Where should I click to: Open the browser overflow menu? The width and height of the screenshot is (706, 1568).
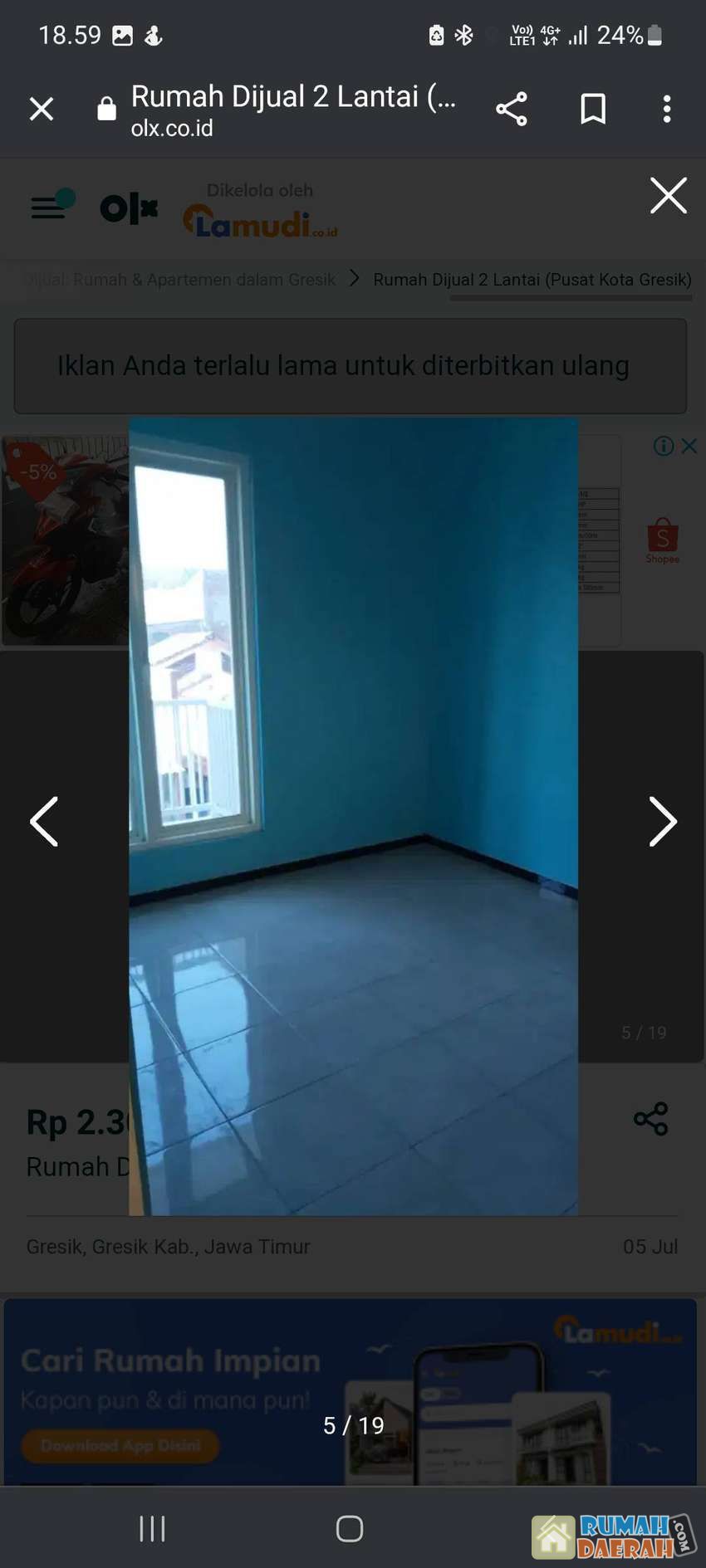(x=666, y=109)
